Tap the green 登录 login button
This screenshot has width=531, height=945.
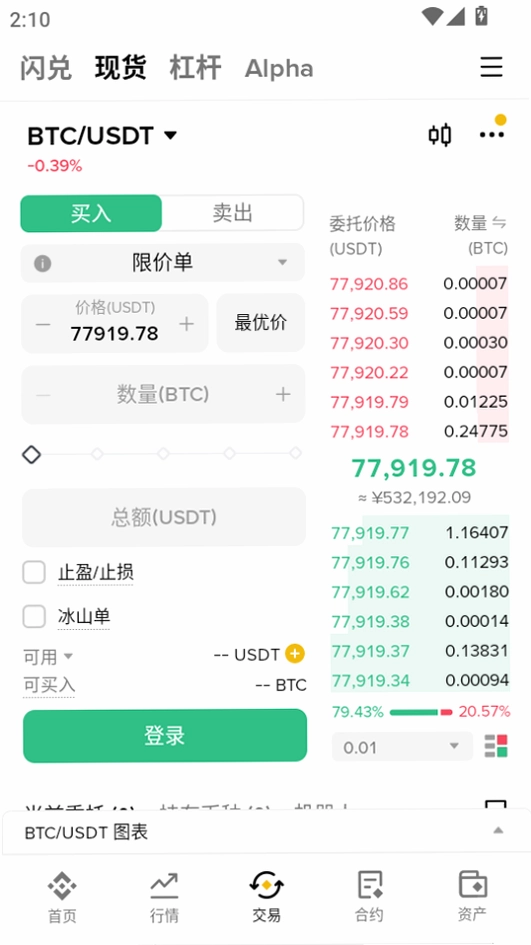click(x=165, y=736)
